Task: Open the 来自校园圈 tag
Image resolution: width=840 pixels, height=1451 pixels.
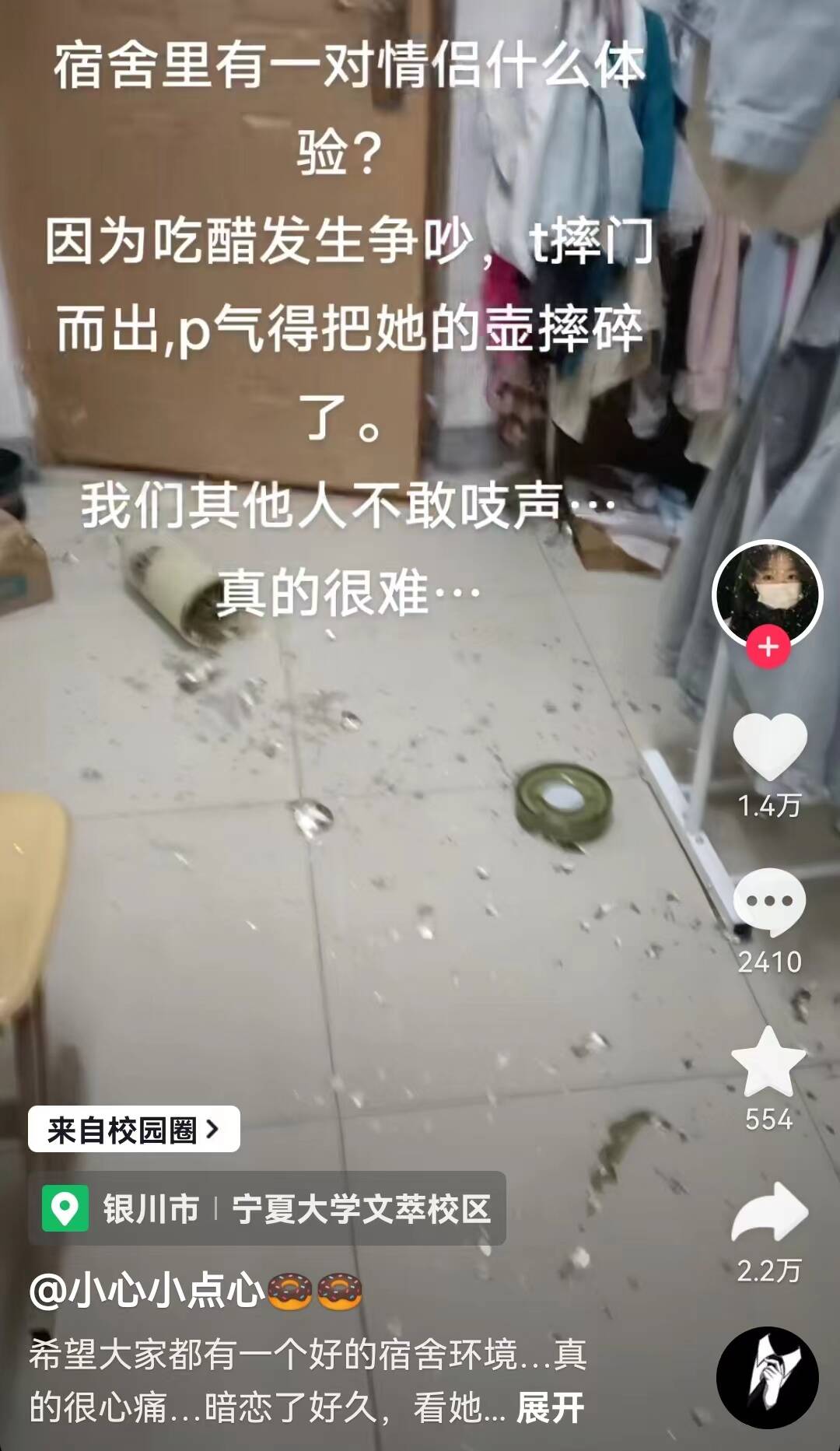Action: click(134, 1129)
